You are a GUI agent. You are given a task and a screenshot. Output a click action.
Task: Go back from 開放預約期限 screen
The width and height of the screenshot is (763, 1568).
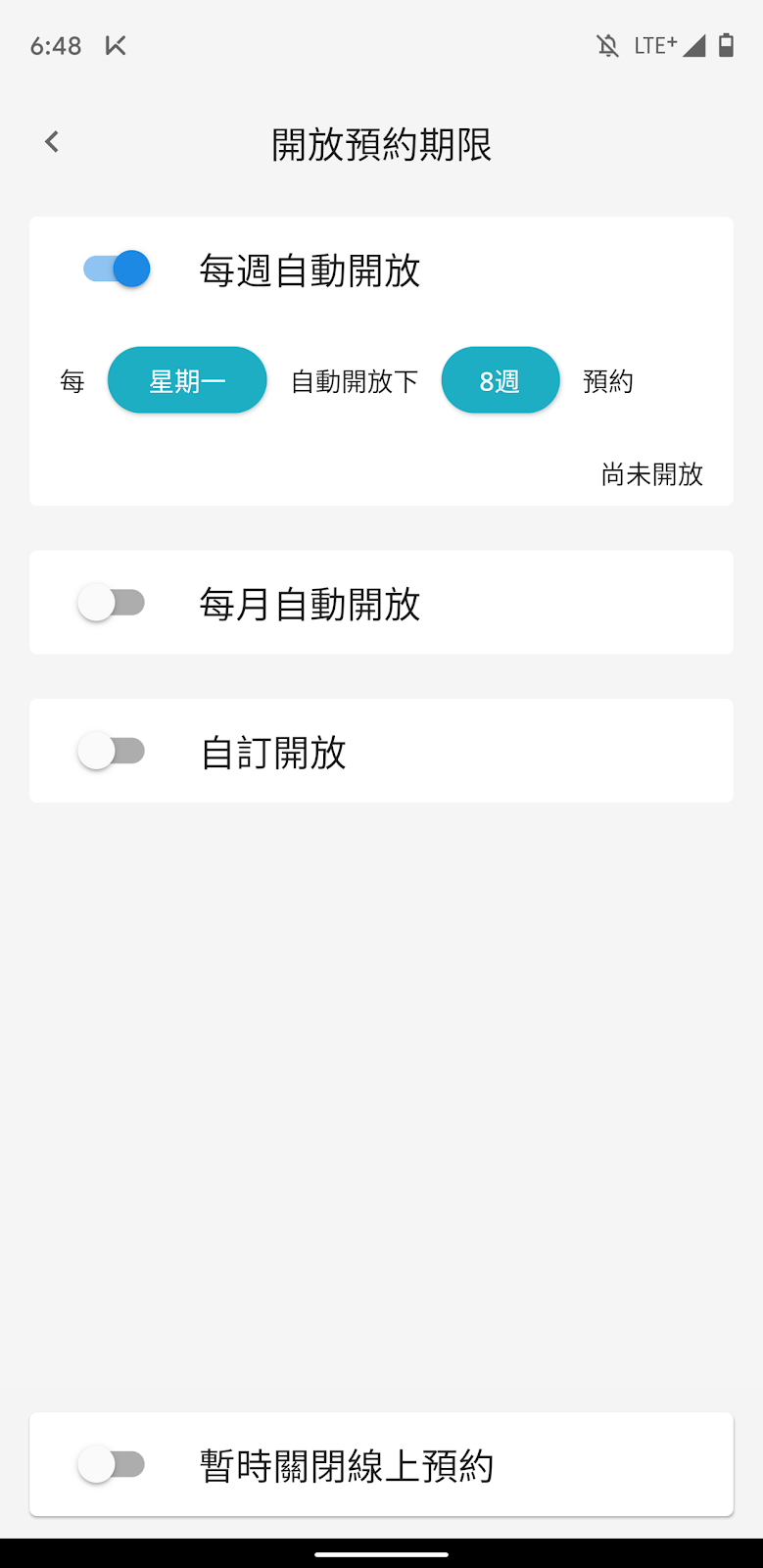coord(52,142)
